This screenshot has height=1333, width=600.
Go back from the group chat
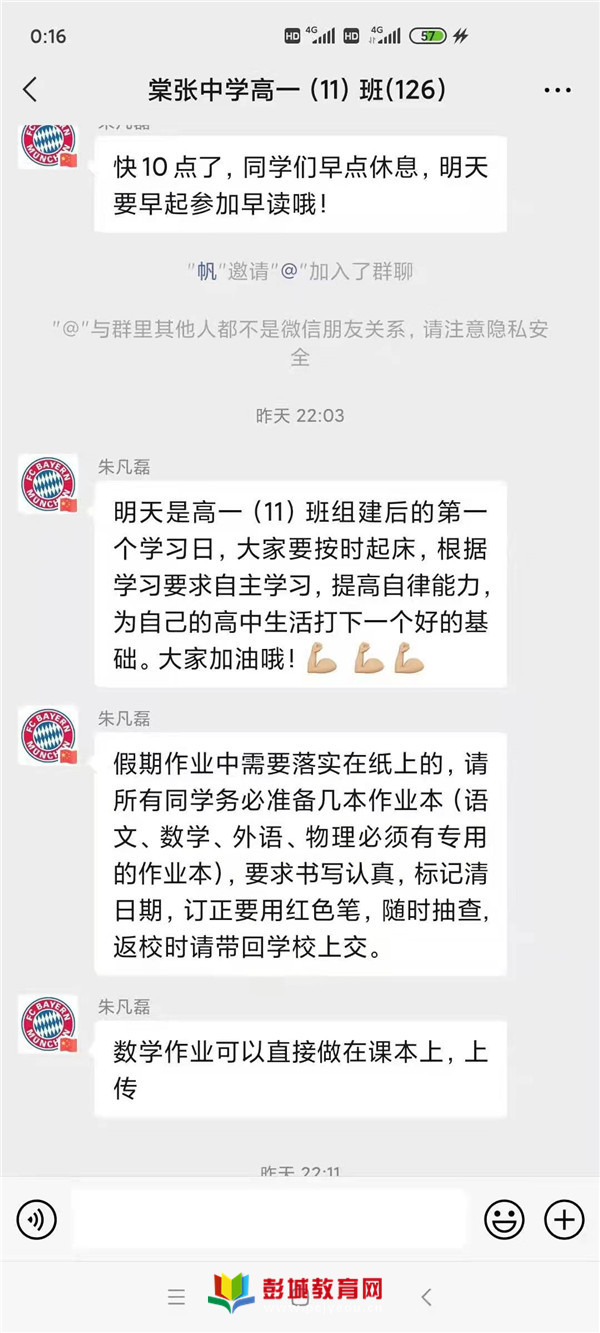(x=30, y=90)
